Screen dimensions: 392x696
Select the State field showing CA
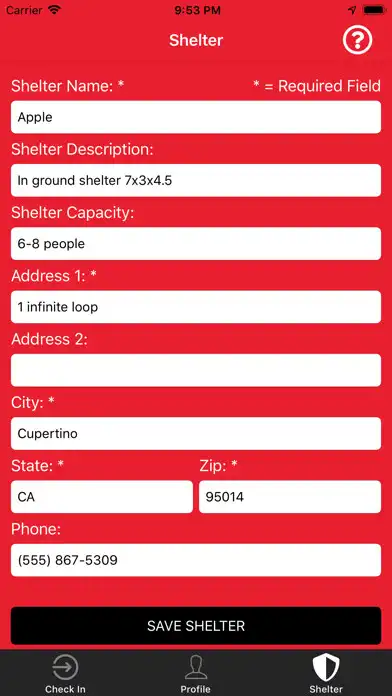tap(102, 497)
